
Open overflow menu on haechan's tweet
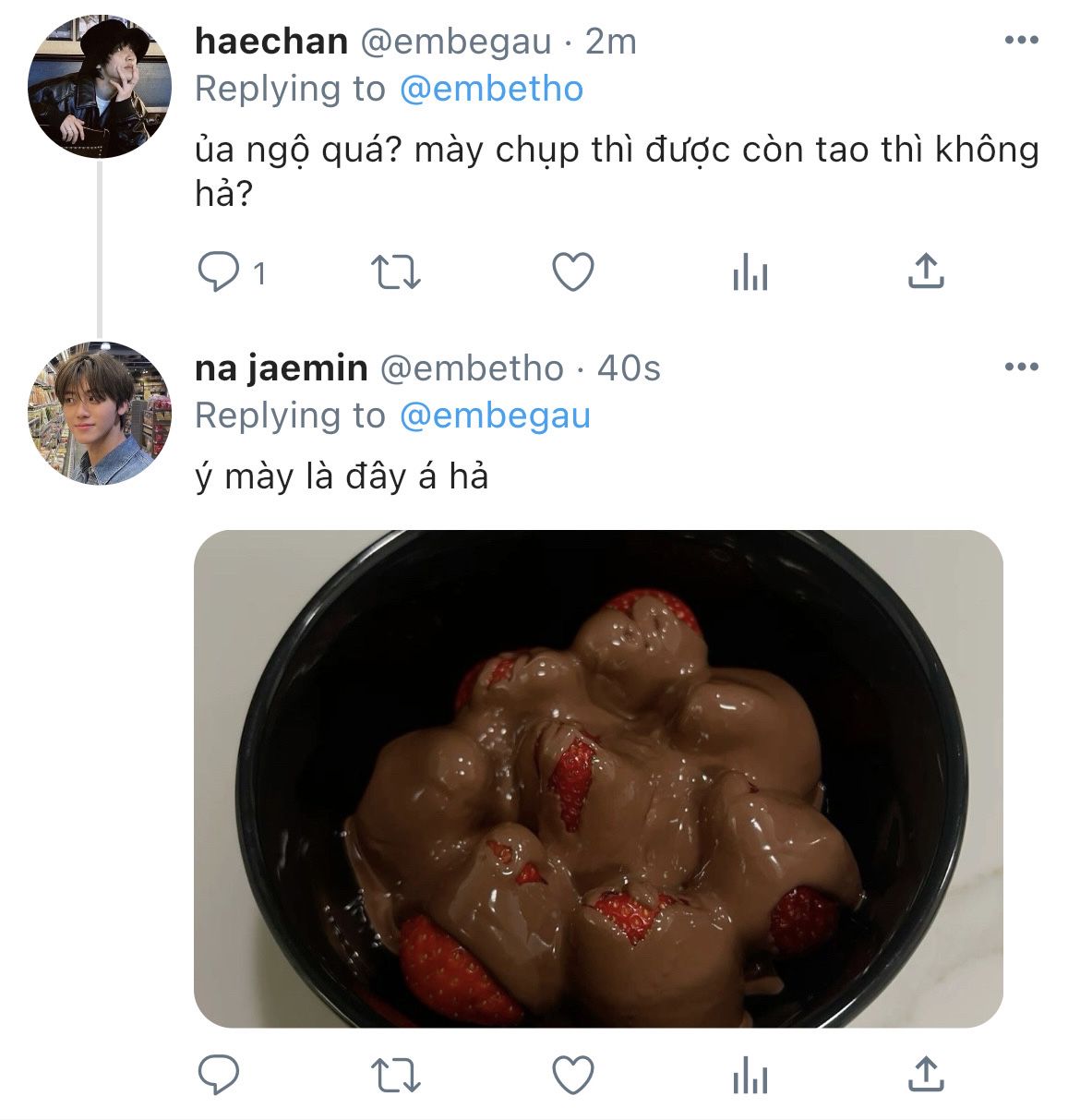coord(1021,41)
